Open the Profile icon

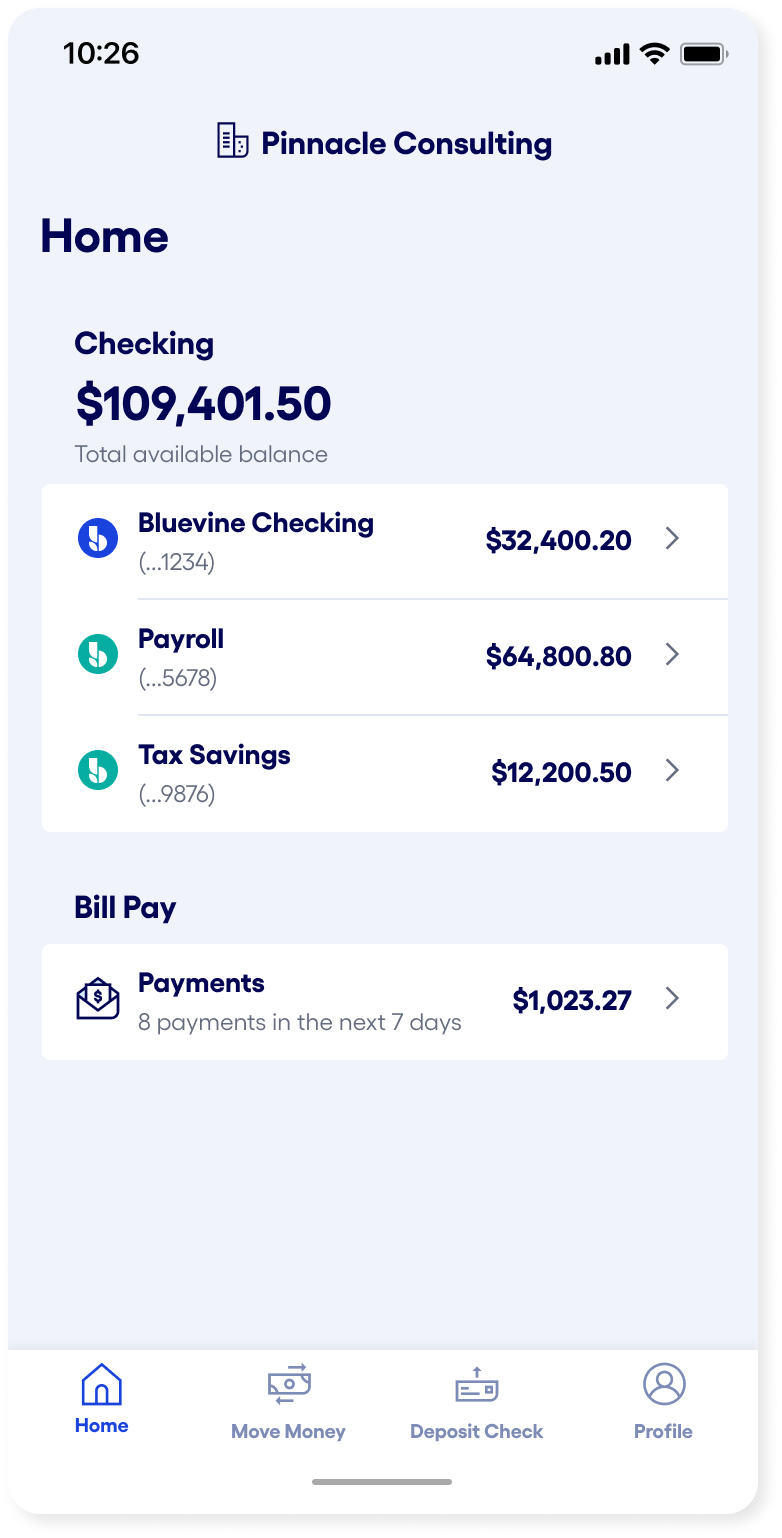[662, 1383]
